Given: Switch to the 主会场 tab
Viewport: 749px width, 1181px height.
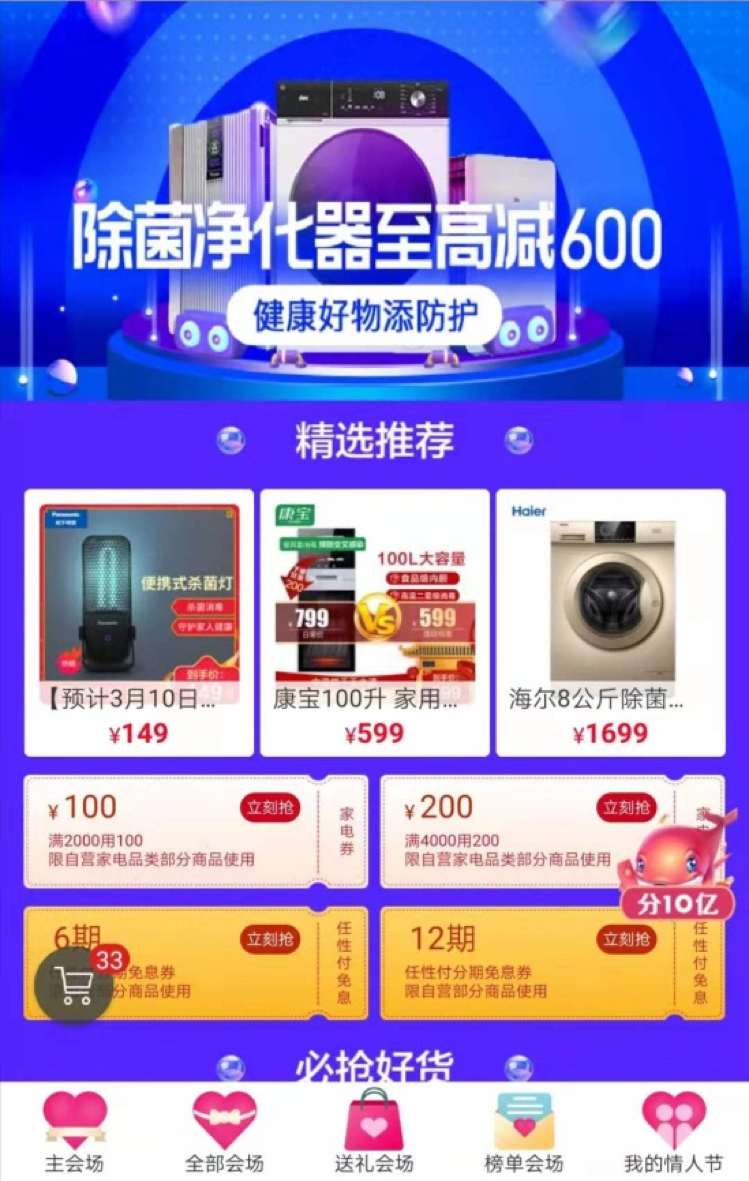Looking at the screenshot, I should [x=74, y=1132].
